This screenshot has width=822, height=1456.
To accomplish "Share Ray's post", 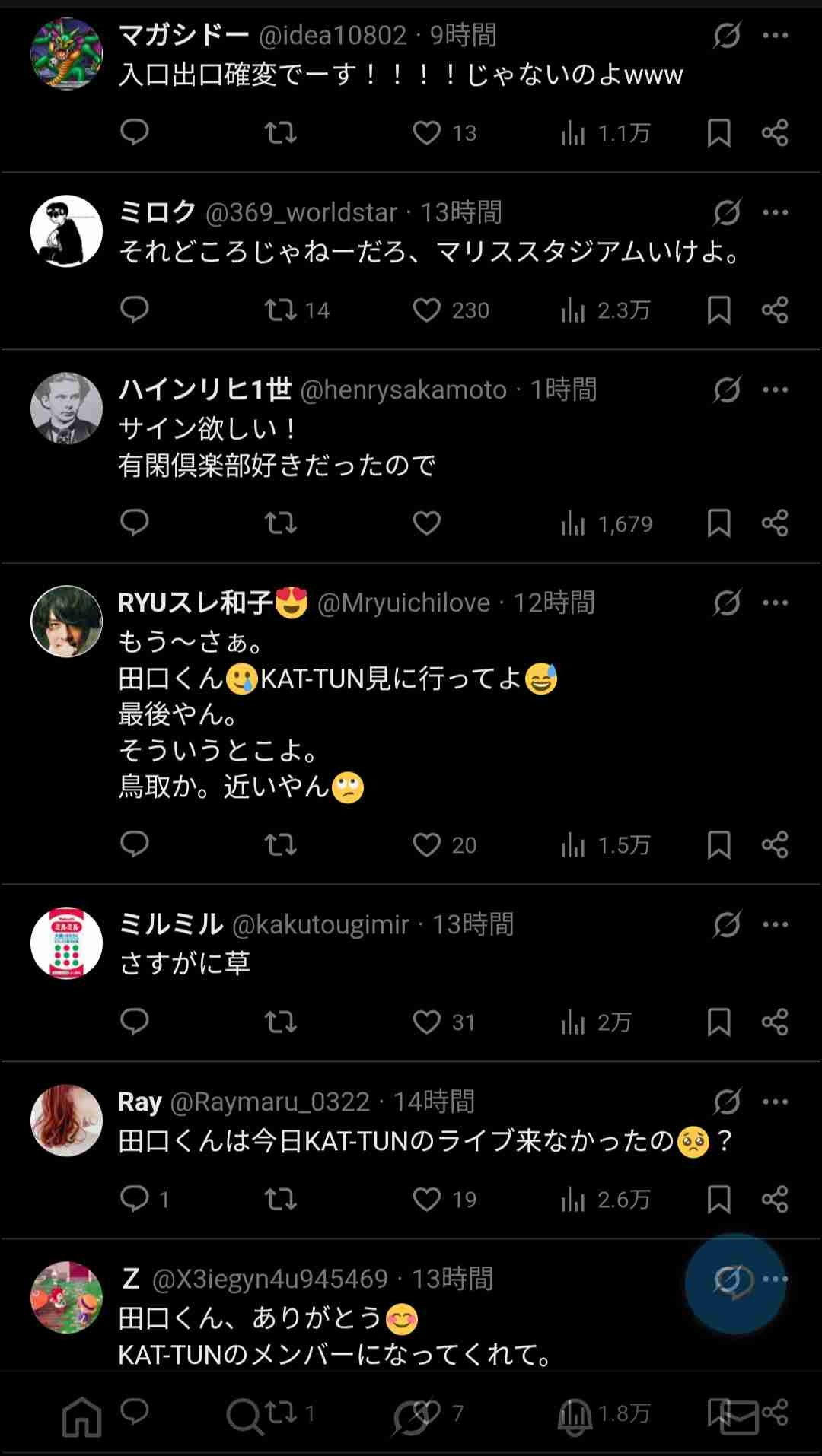I will tap(775, 1200).
